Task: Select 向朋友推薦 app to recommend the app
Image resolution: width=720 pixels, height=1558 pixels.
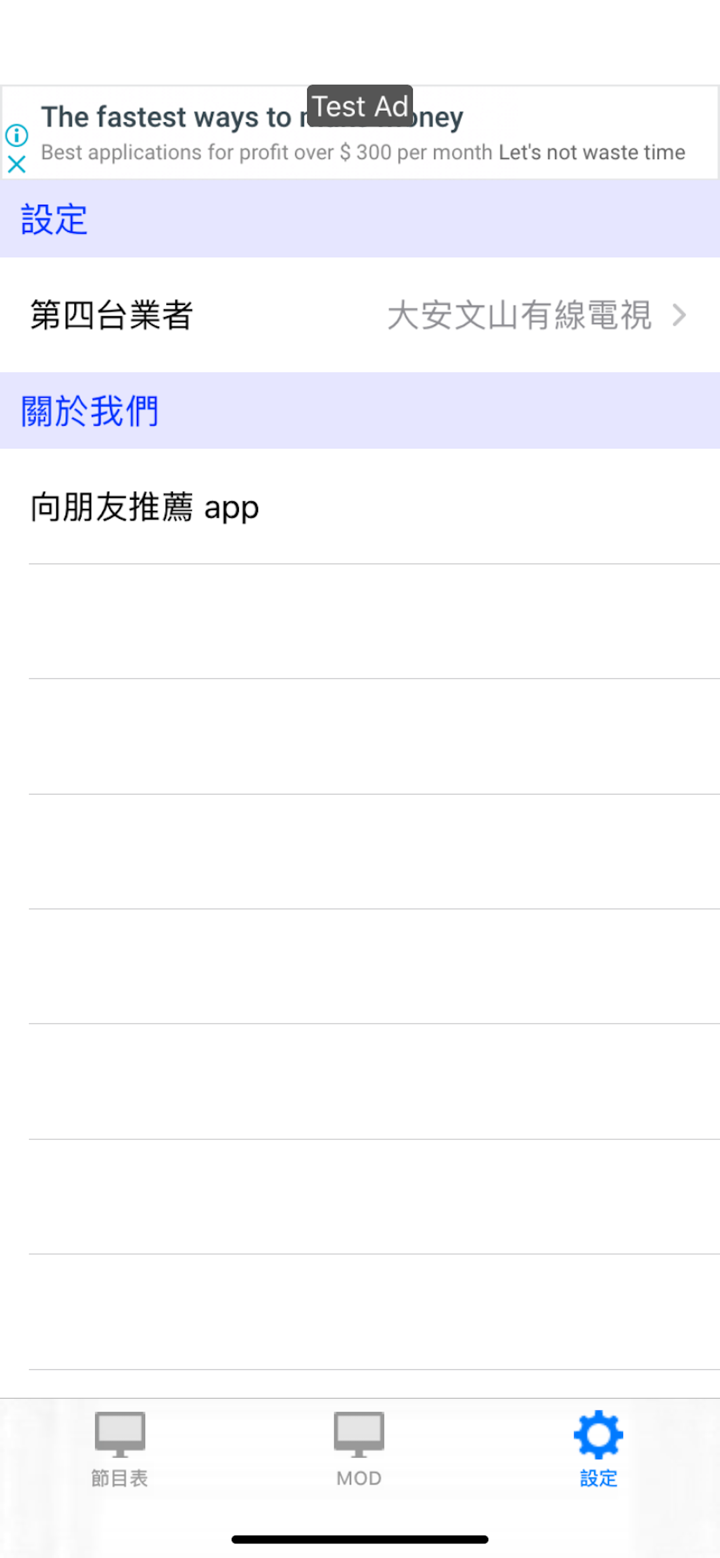Action: tap(143, 507)
